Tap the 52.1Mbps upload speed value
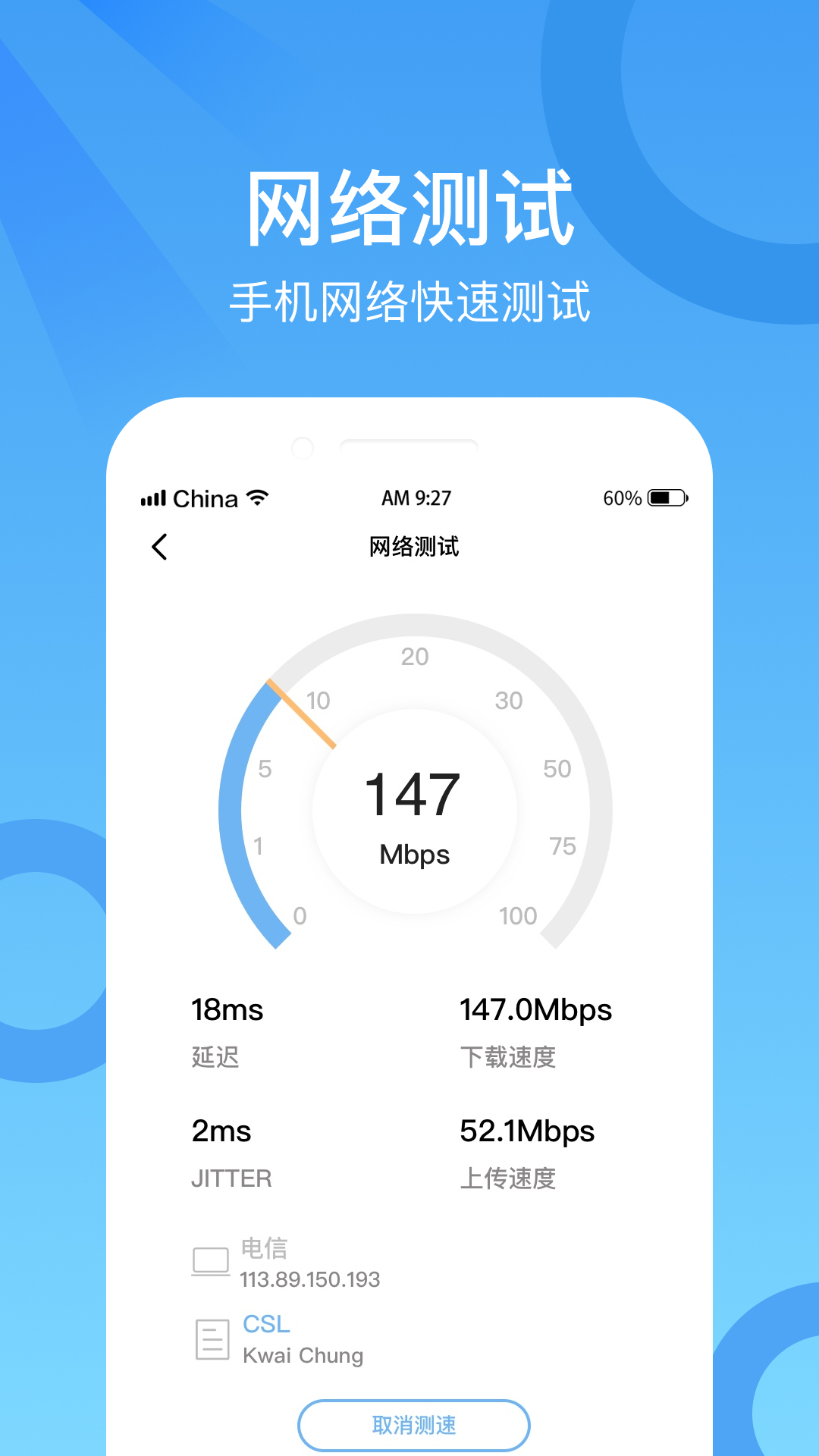Viewport: 819px width, 1456px height. tap(528, 1132)
